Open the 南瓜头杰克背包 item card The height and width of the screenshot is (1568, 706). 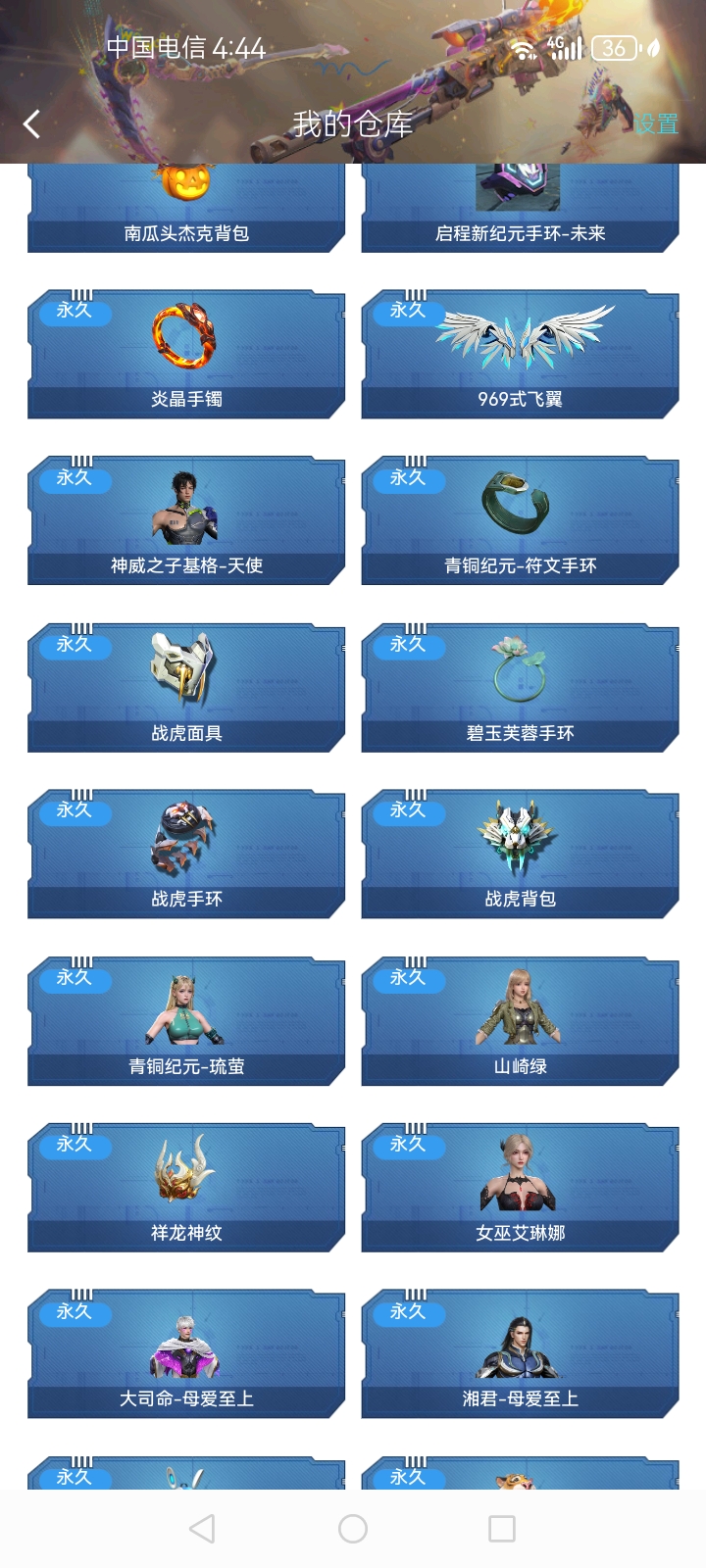click(186, 209)
